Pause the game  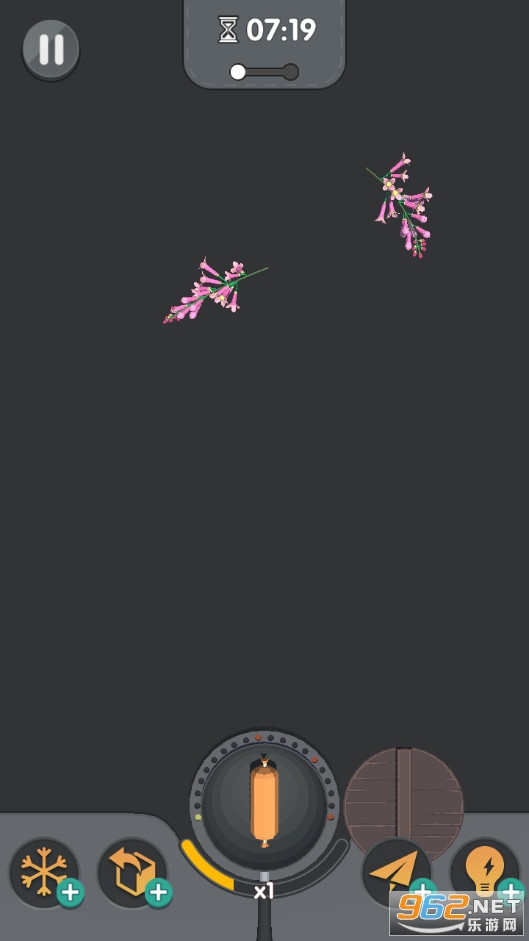coord(51,49)
